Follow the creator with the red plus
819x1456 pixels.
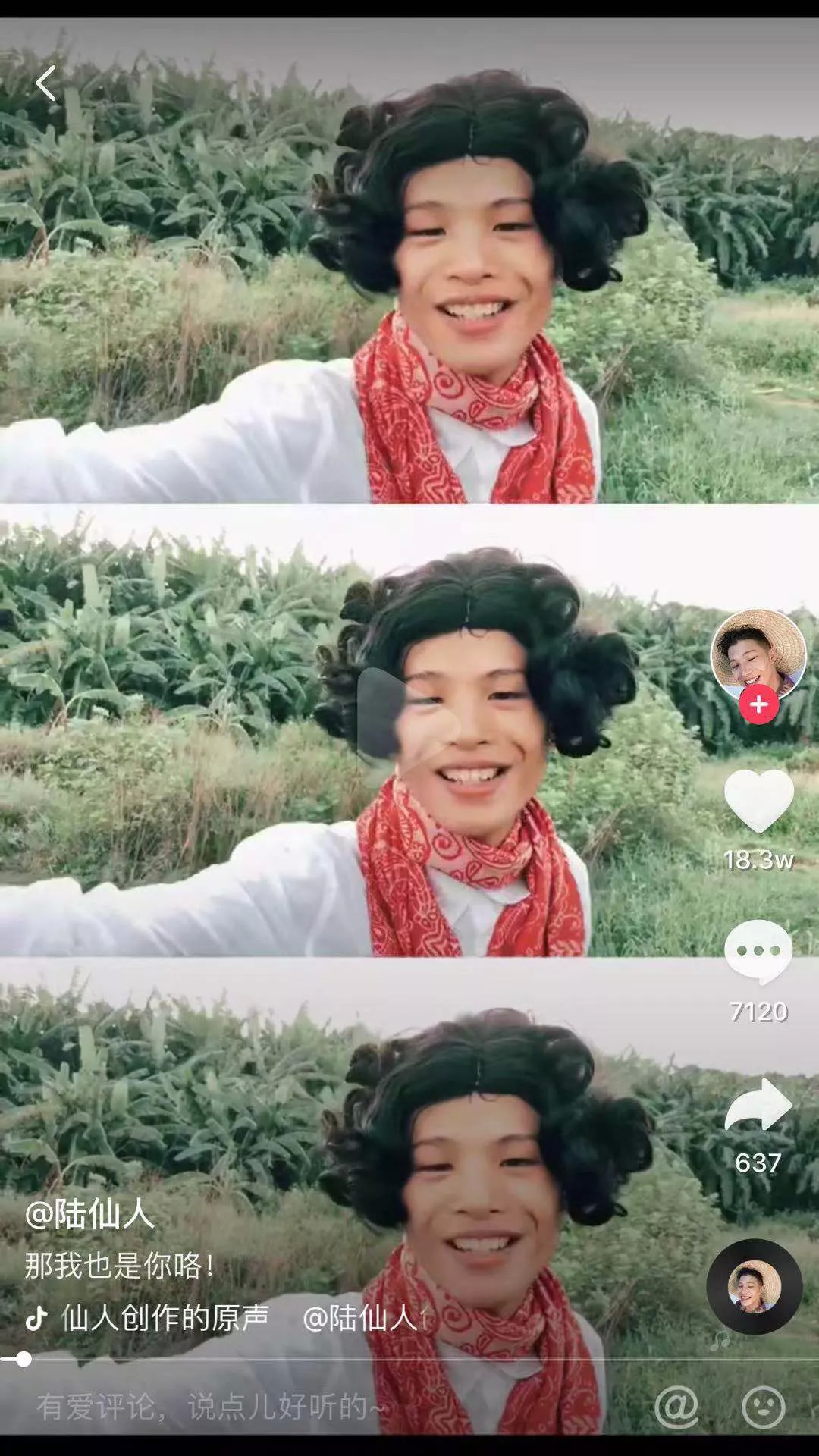point(758,705)
